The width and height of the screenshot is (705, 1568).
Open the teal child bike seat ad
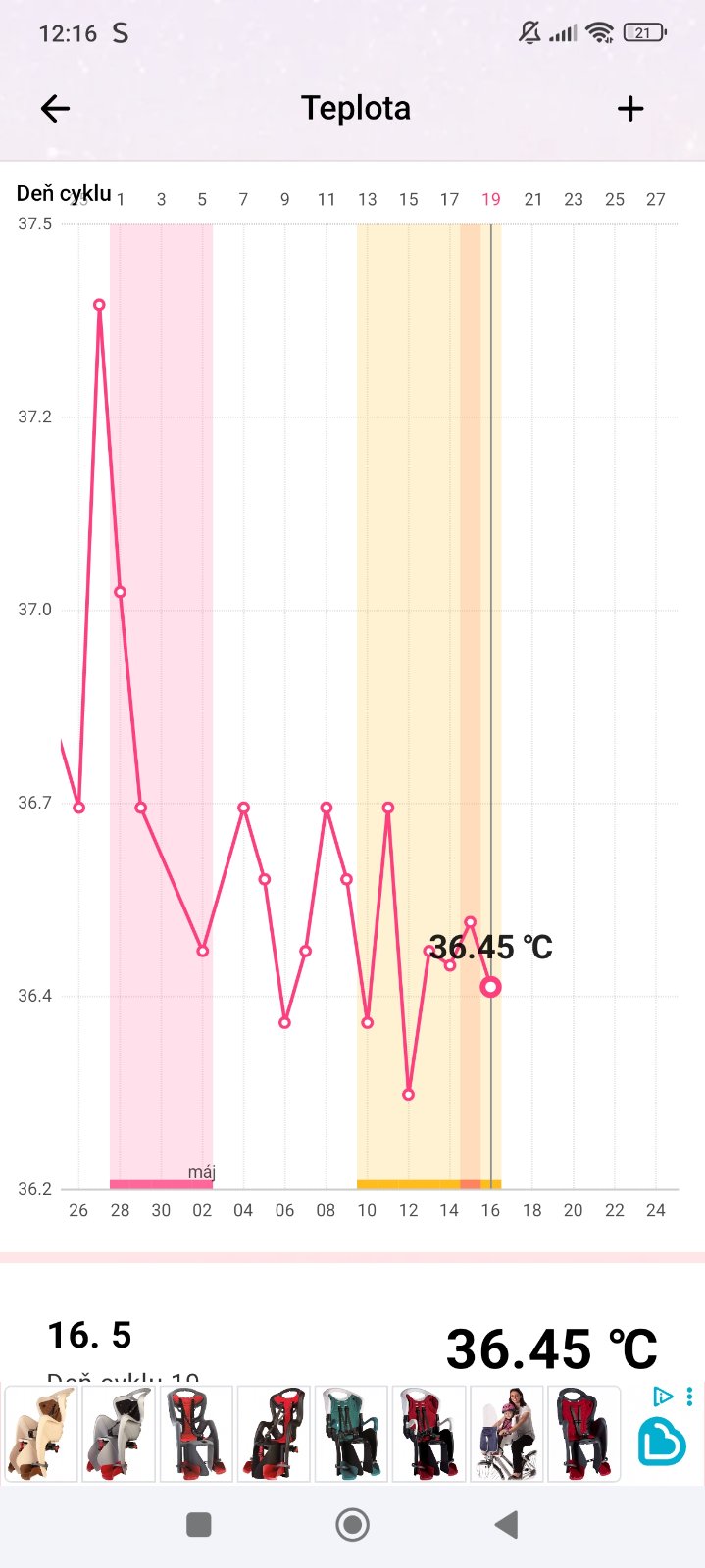click(x=351, y=1433)
